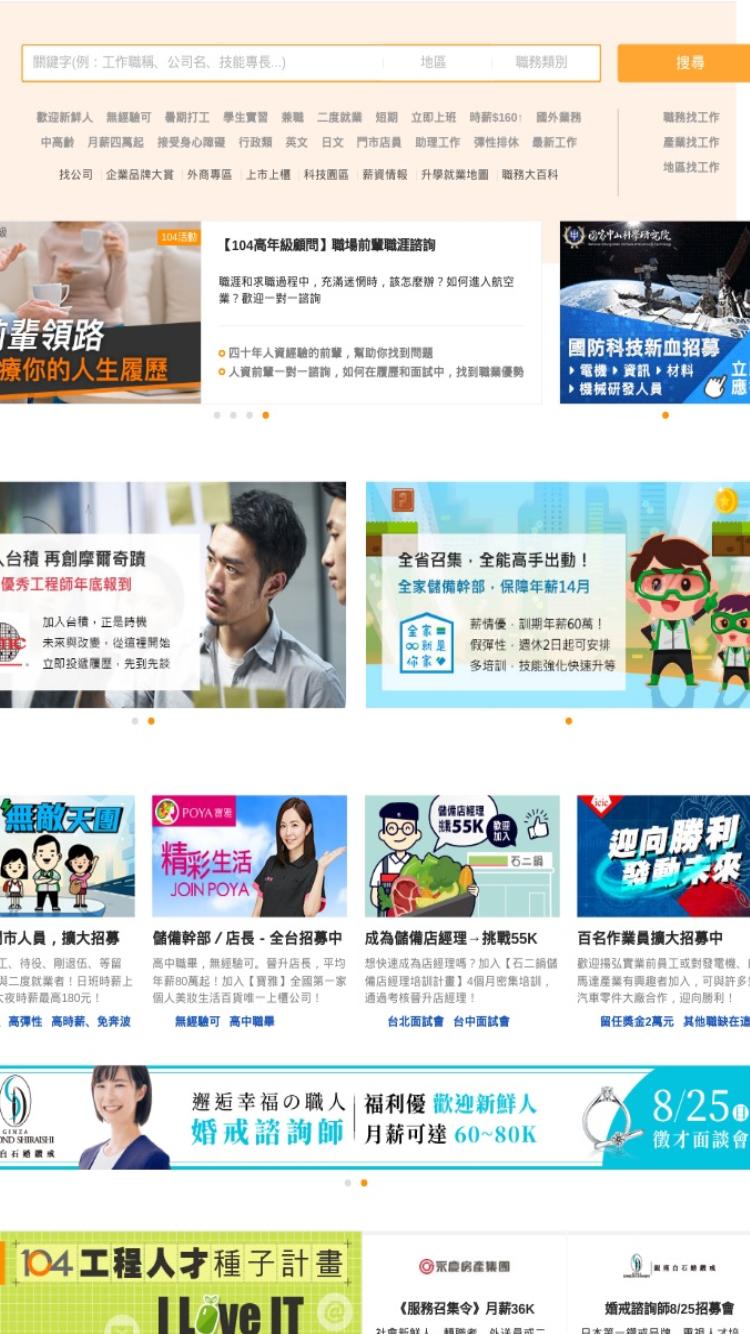
Task: Open the 找公司 link
Action: coord(76,174)
